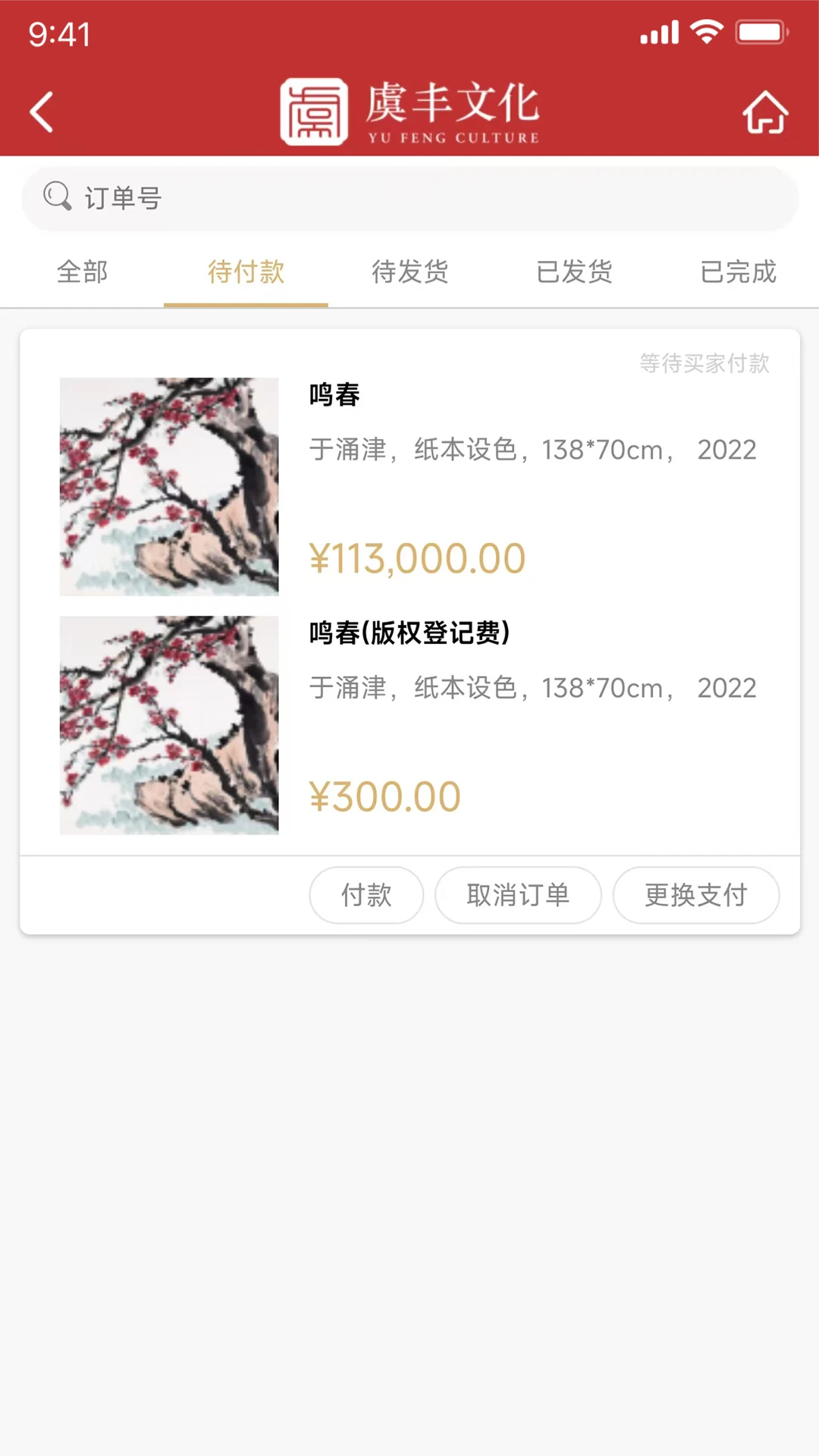
Task: Switch to the 已完成 tab
Action: click(737, 272)
